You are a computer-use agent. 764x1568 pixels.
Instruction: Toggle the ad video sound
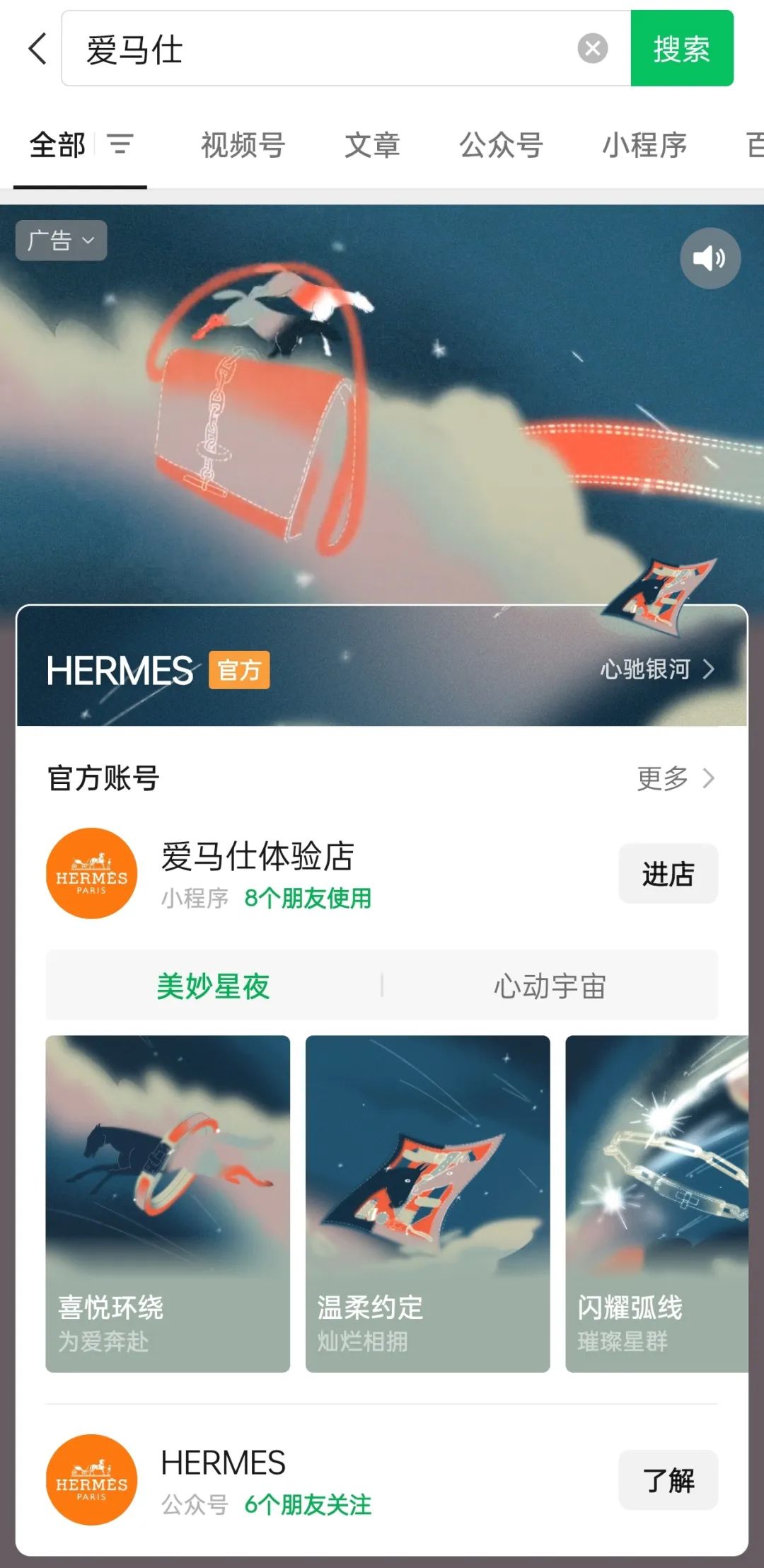point(710,258)
